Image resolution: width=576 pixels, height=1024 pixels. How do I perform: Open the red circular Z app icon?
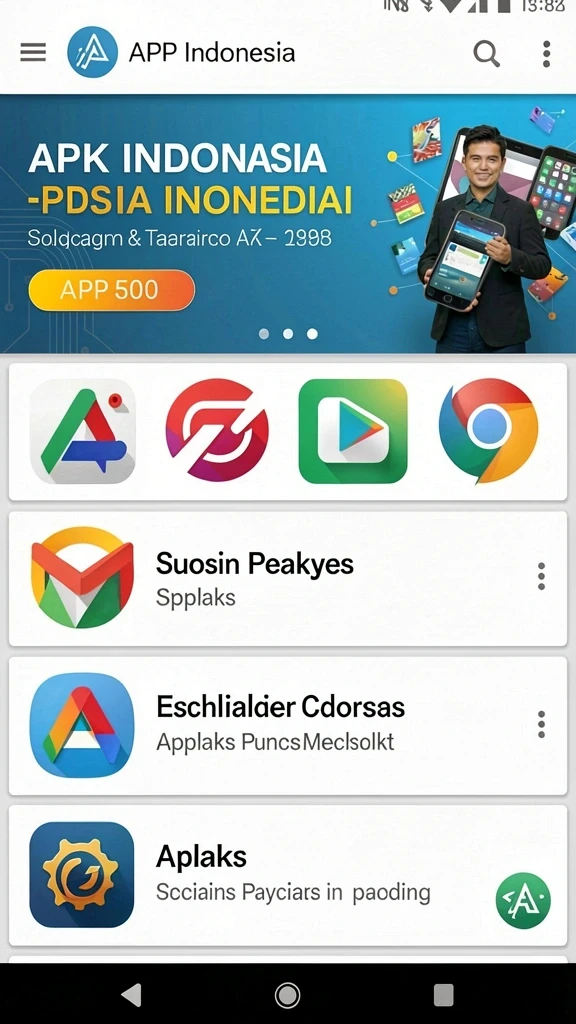tap(217, 430)
